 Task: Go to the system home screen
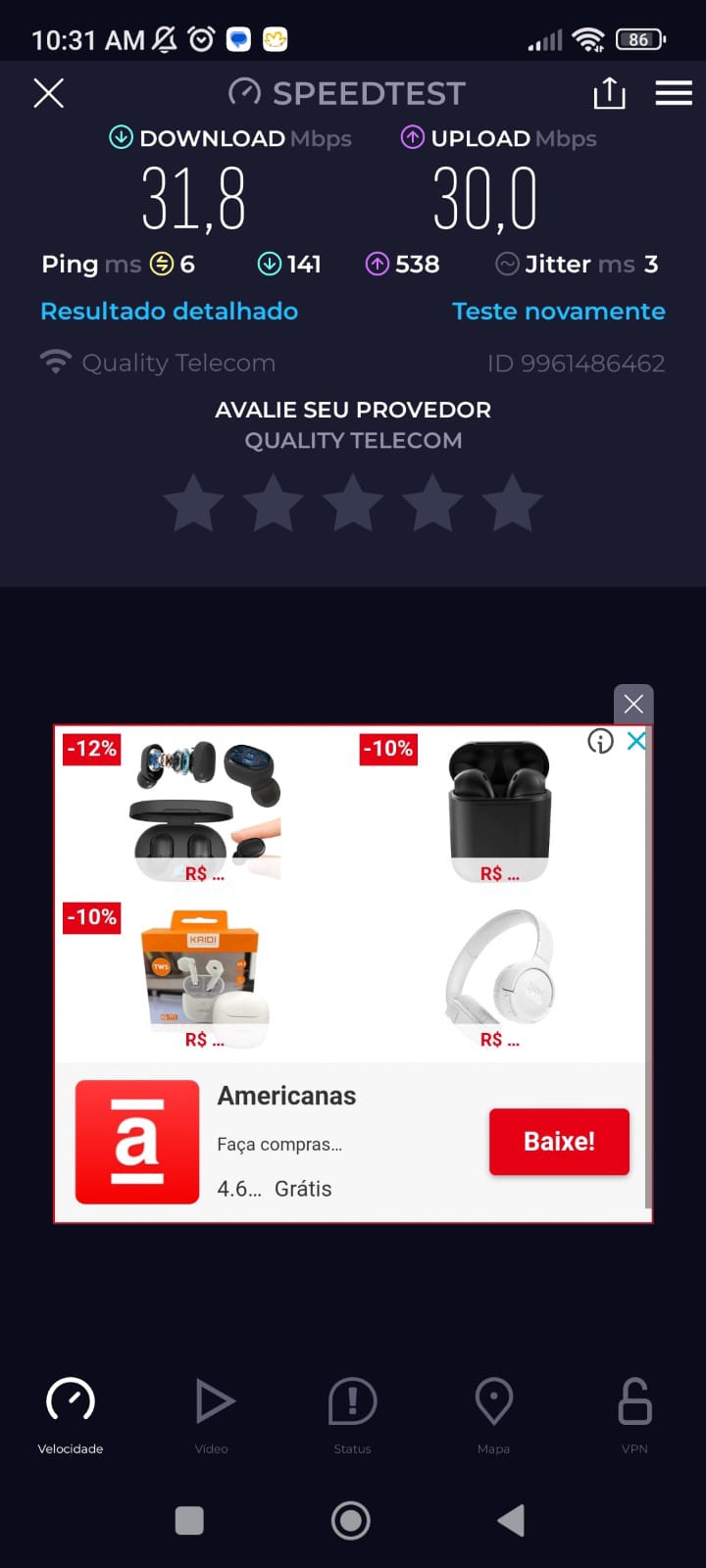pos(351,1520)
